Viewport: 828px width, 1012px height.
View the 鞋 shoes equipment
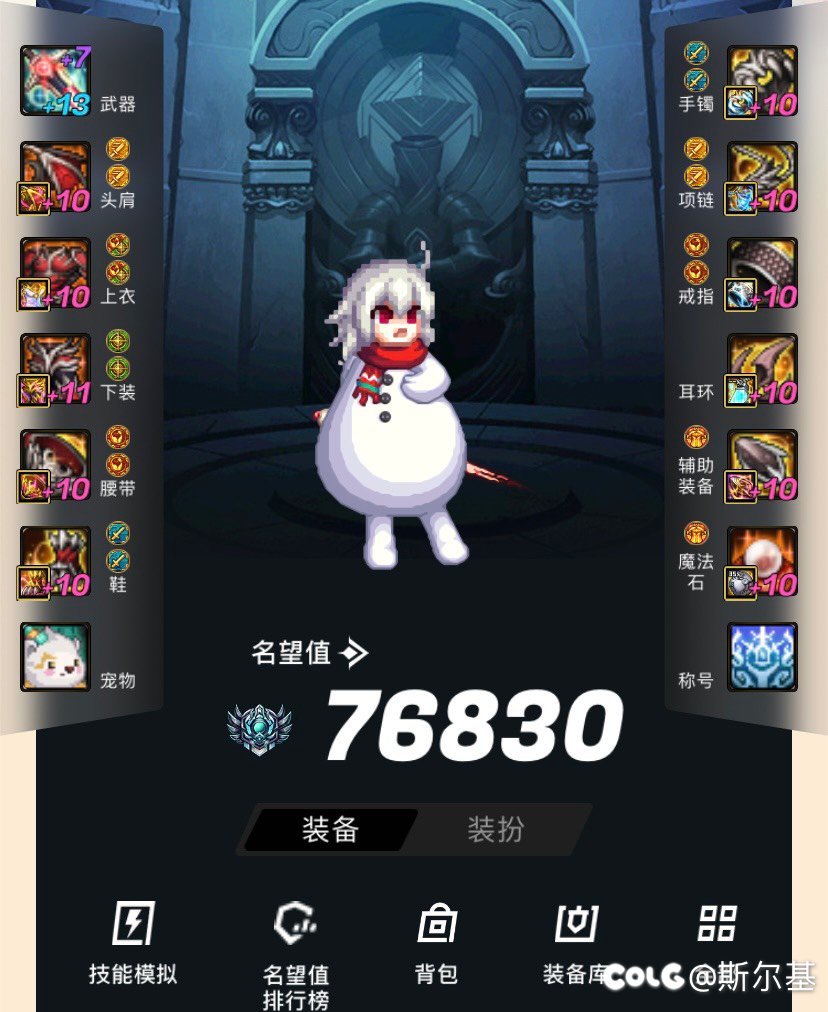coord(56,561)
